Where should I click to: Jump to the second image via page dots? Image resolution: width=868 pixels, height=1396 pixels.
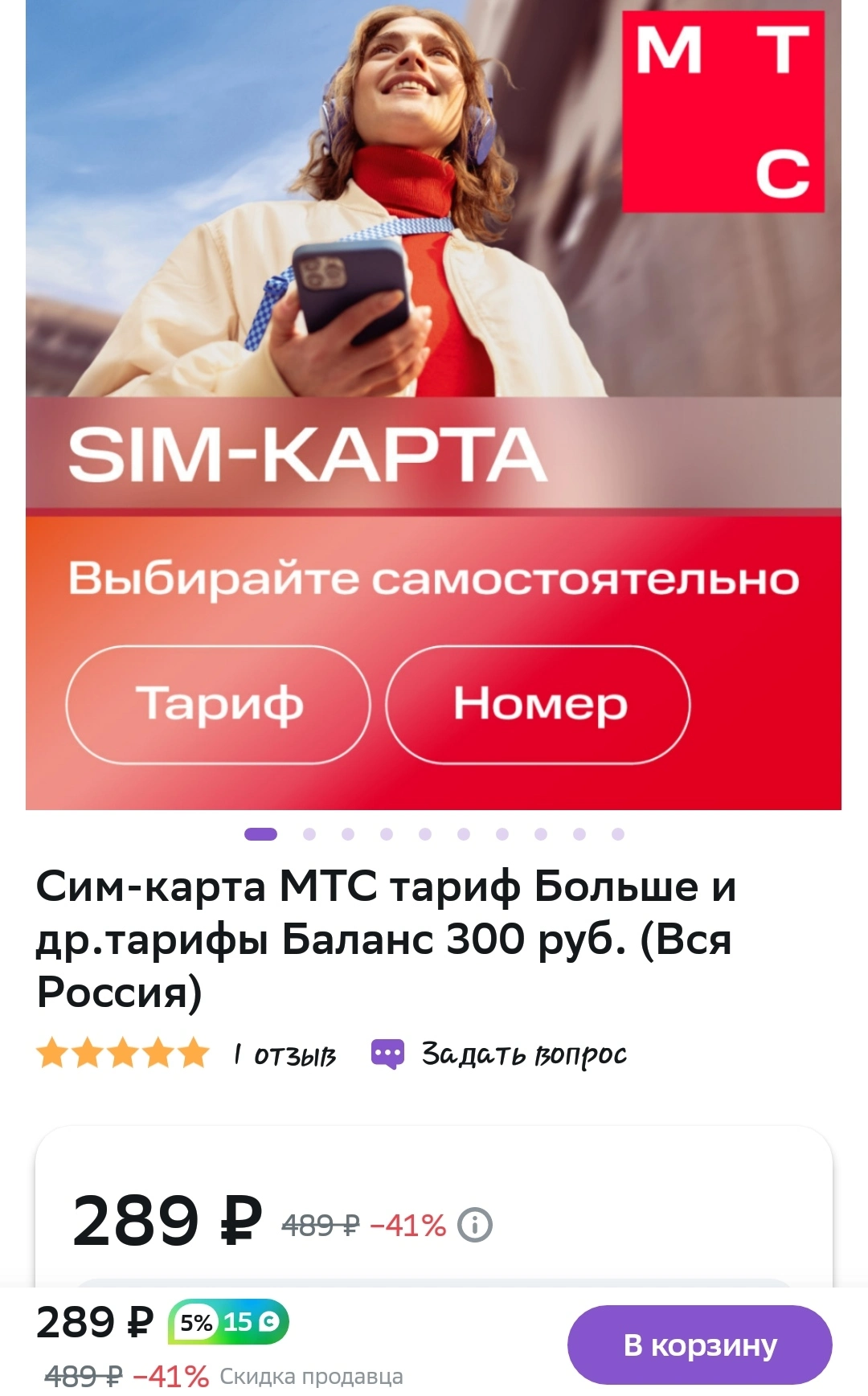point(309,834)
